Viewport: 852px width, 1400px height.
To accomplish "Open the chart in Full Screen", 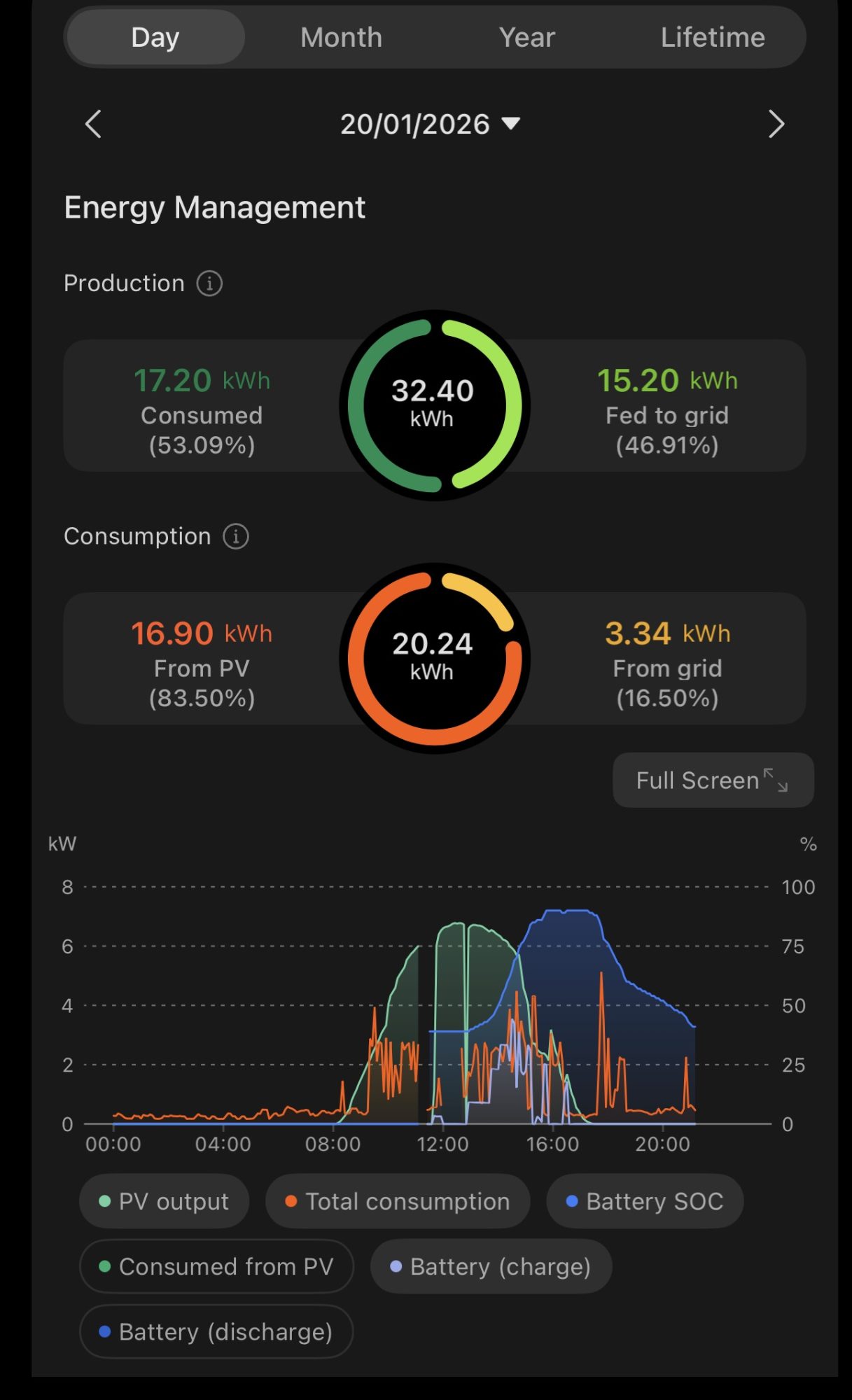I will (712, 780).
